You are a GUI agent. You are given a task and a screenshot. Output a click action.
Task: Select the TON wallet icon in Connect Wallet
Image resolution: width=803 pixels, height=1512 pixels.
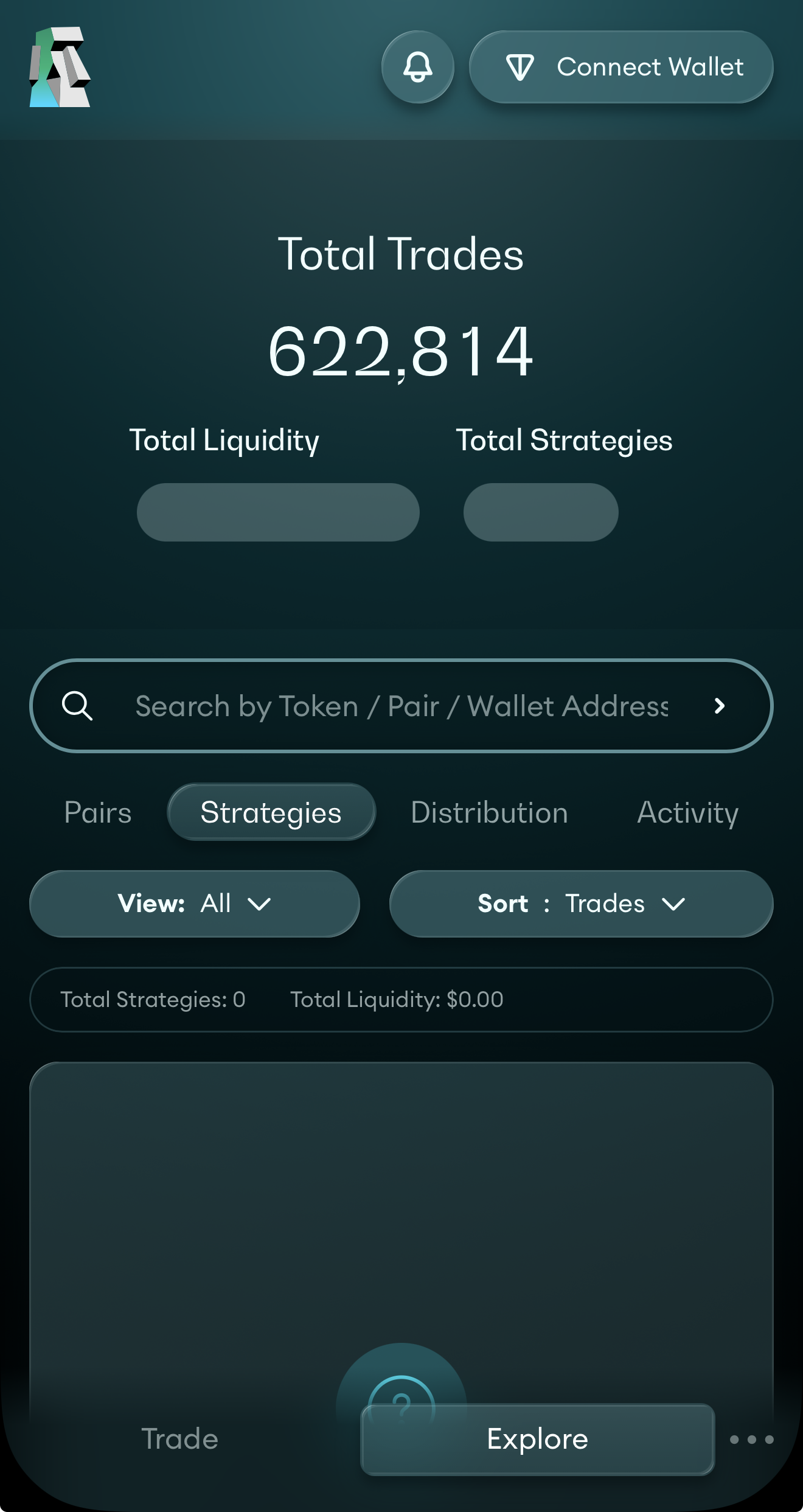pos(521,67)
